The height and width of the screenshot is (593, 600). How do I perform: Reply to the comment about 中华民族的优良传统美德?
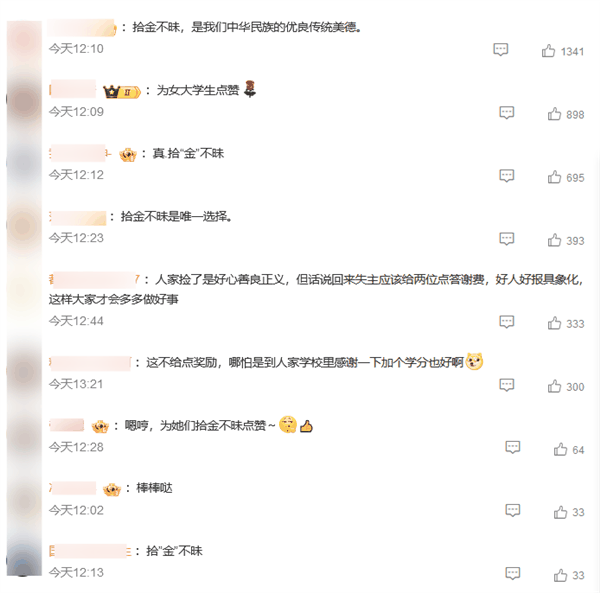tap(501, 50)
